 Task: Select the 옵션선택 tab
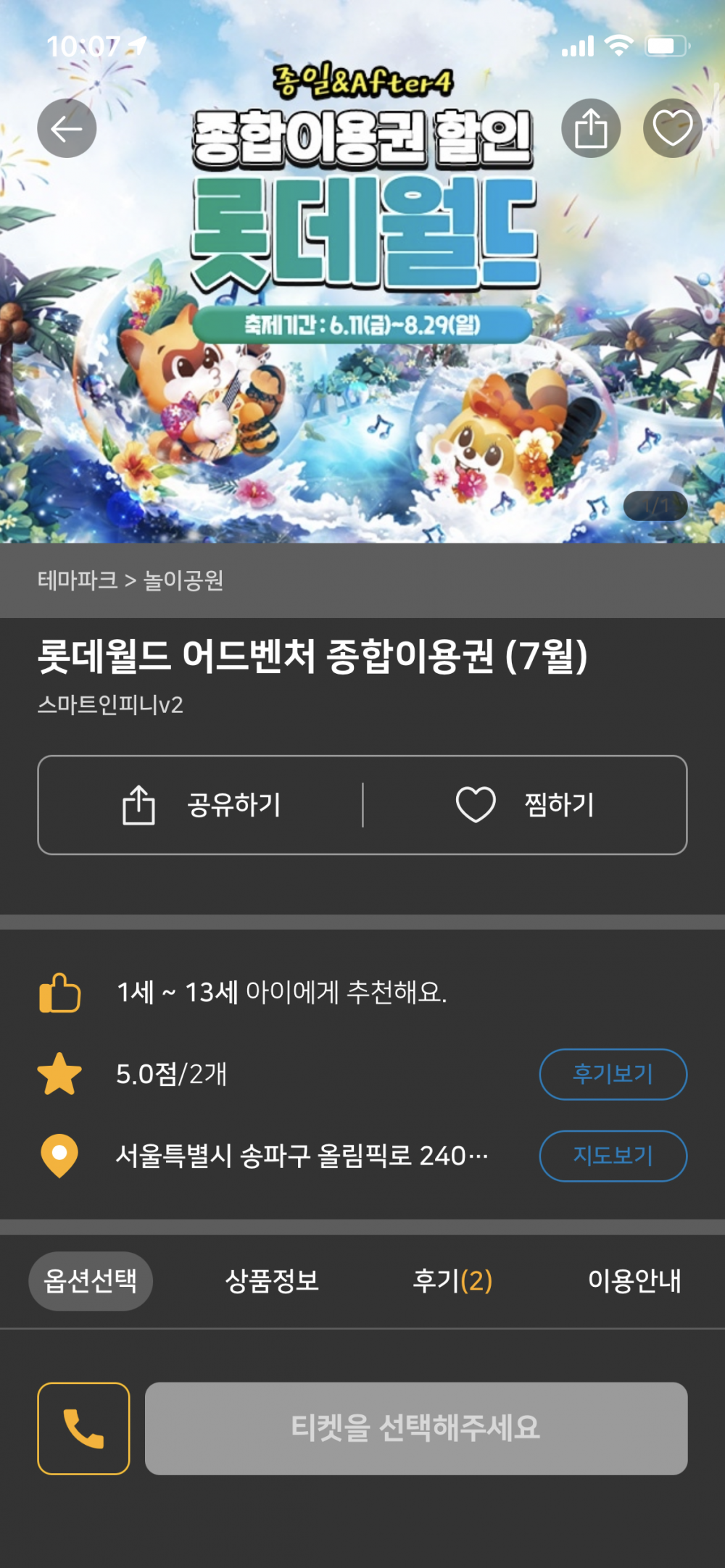(x=91, y=1281)
